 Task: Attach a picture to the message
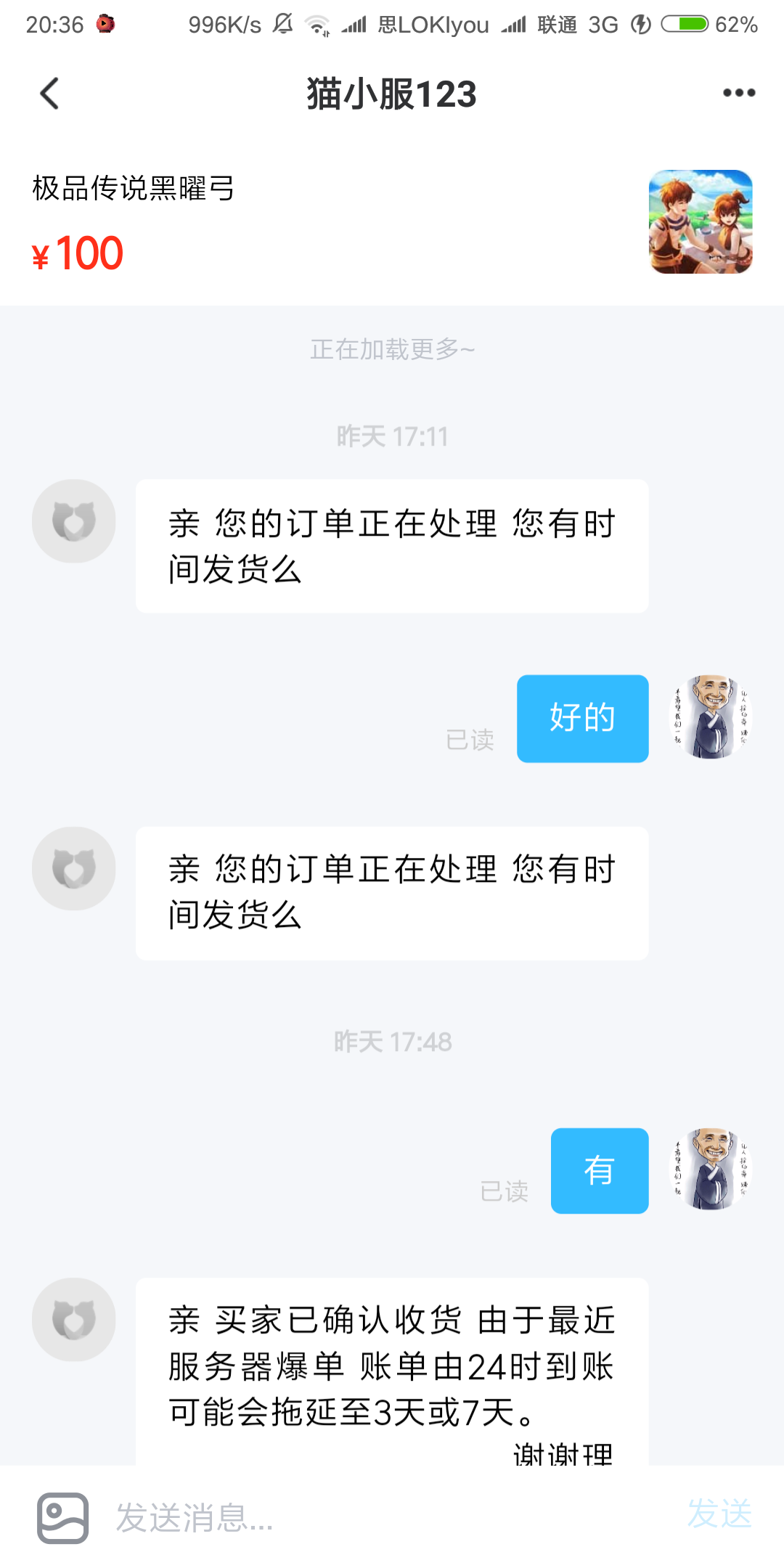(x=63, y=1517)
